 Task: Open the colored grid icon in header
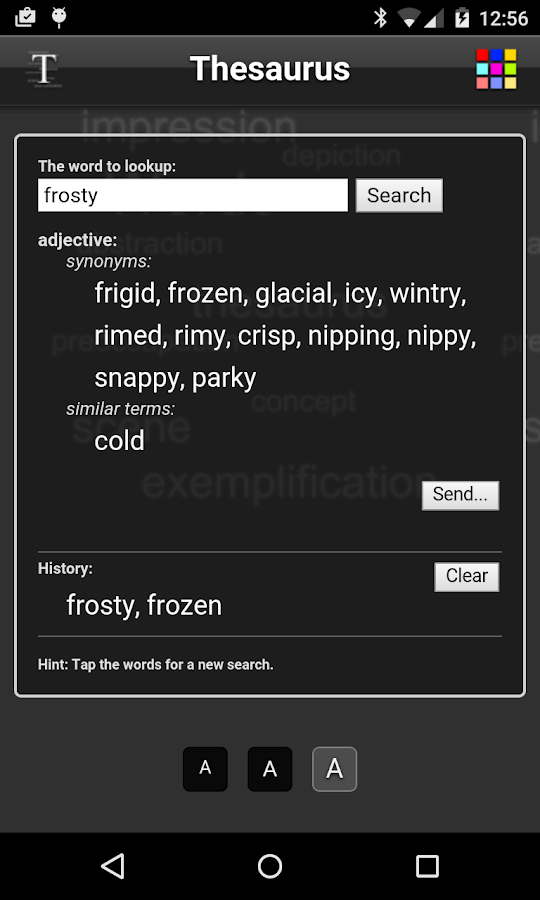[x=496, y=69]
